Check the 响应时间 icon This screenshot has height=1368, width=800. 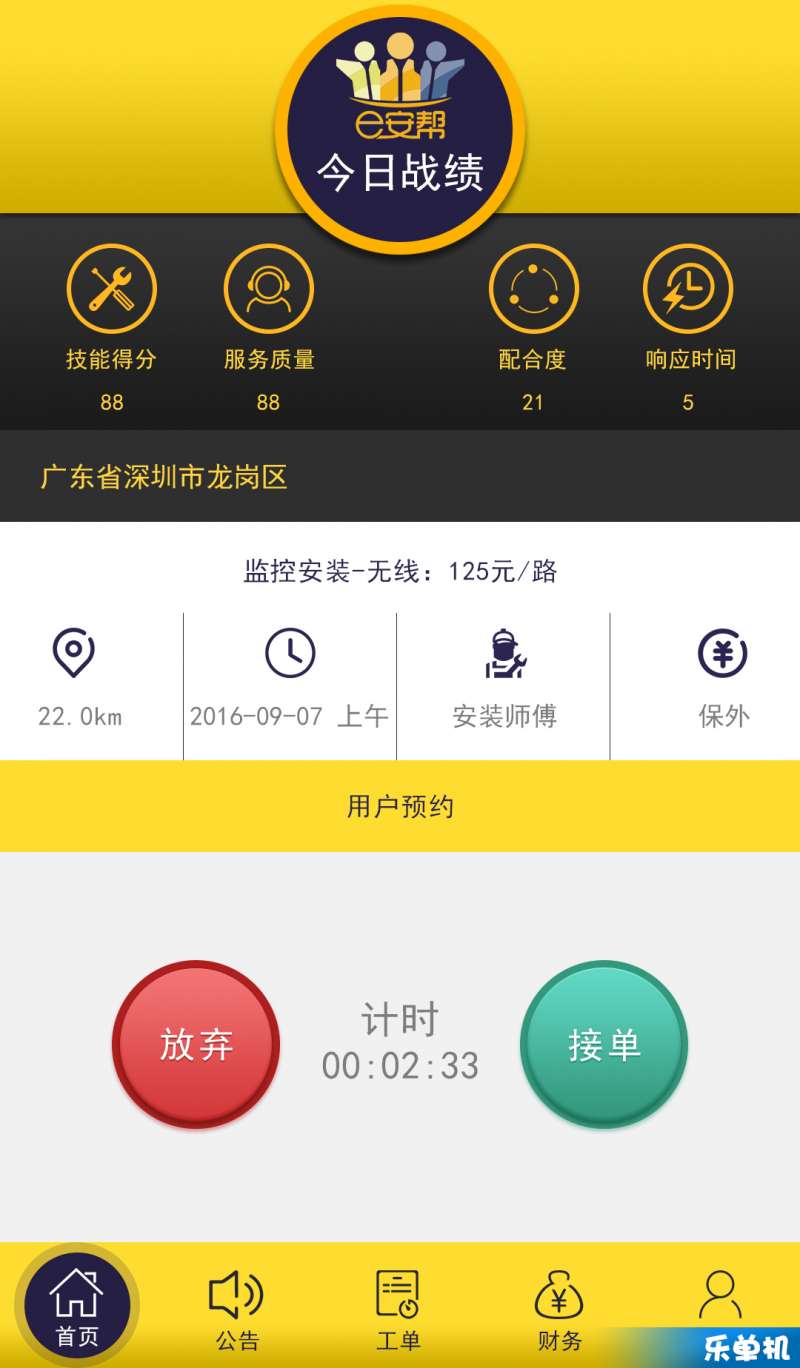coord(688,289)
